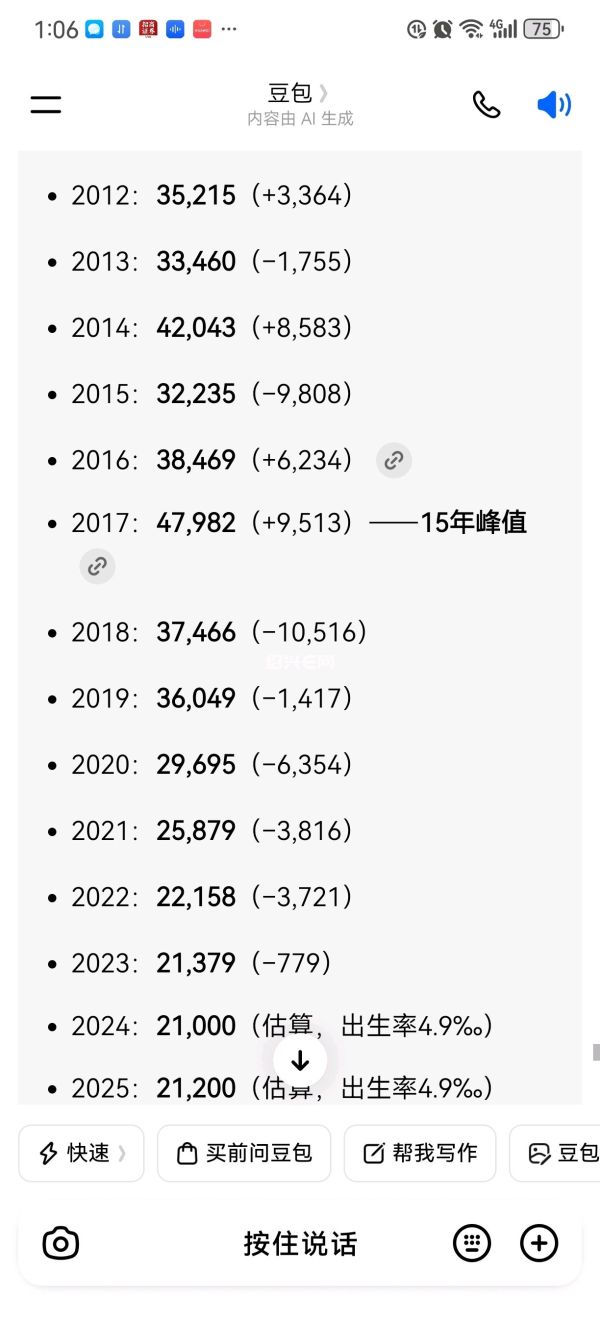Open the source link under 2017

97,566
